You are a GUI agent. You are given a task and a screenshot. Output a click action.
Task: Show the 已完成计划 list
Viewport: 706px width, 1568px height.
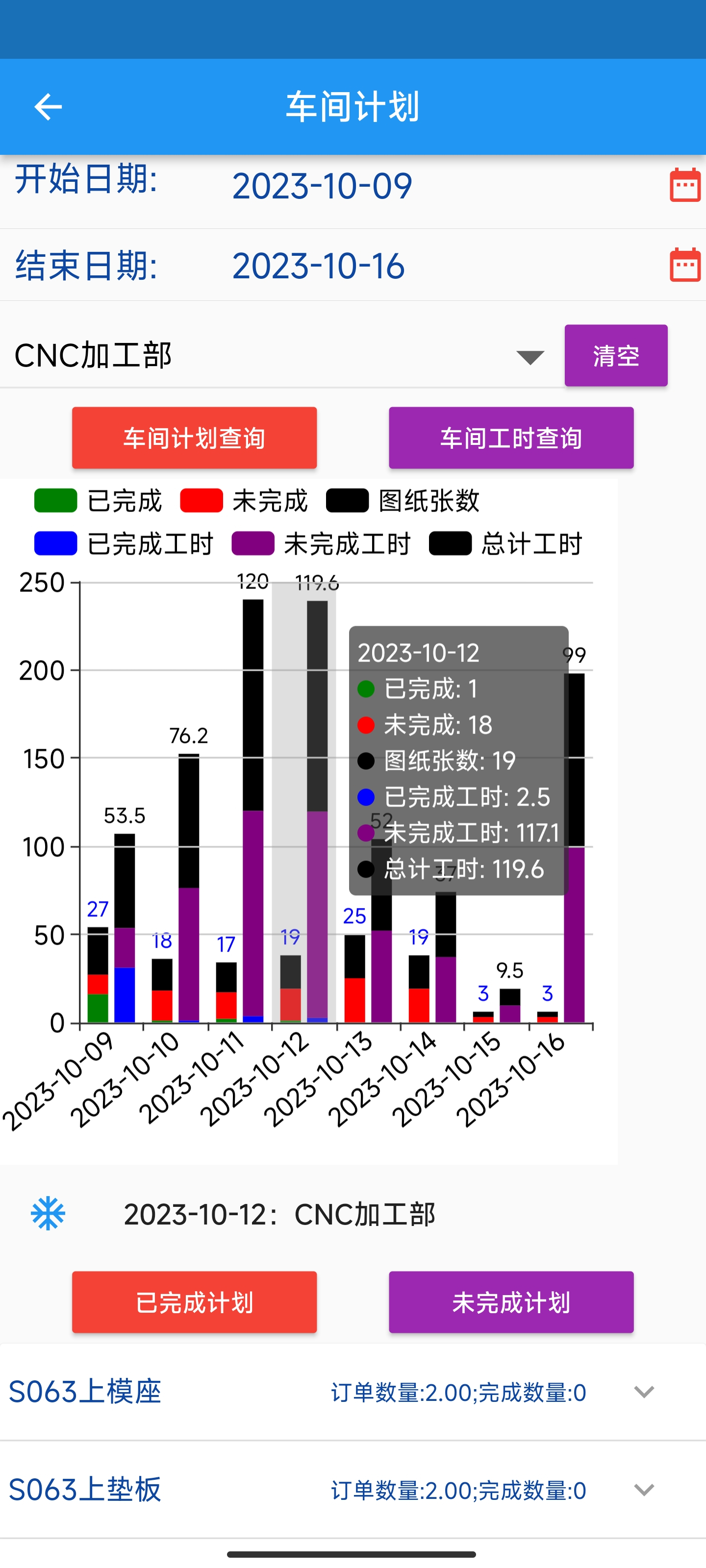194,1302
